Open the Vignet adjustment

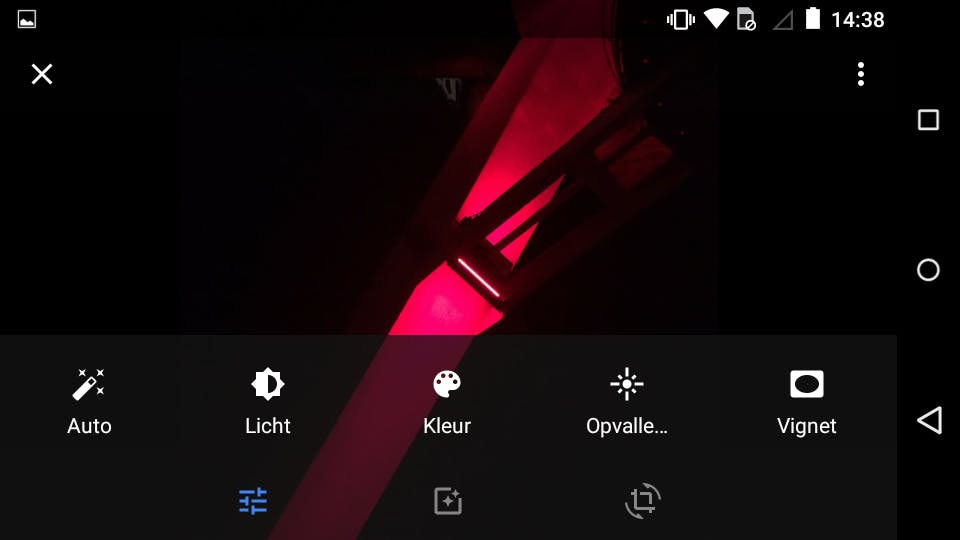[x=806, y=400]
